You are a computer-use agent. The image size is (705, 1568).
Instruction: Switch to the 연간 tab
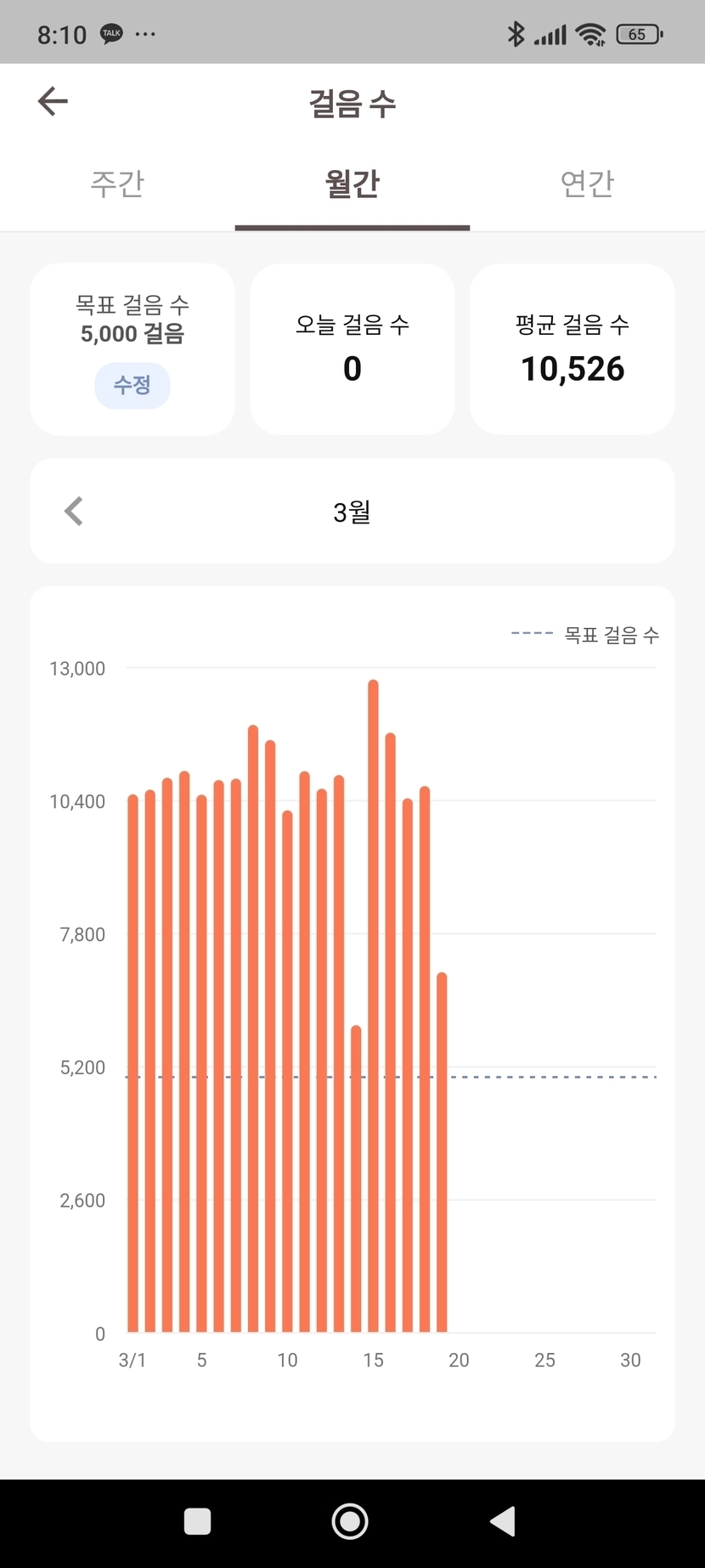click(x=587, y=184)
